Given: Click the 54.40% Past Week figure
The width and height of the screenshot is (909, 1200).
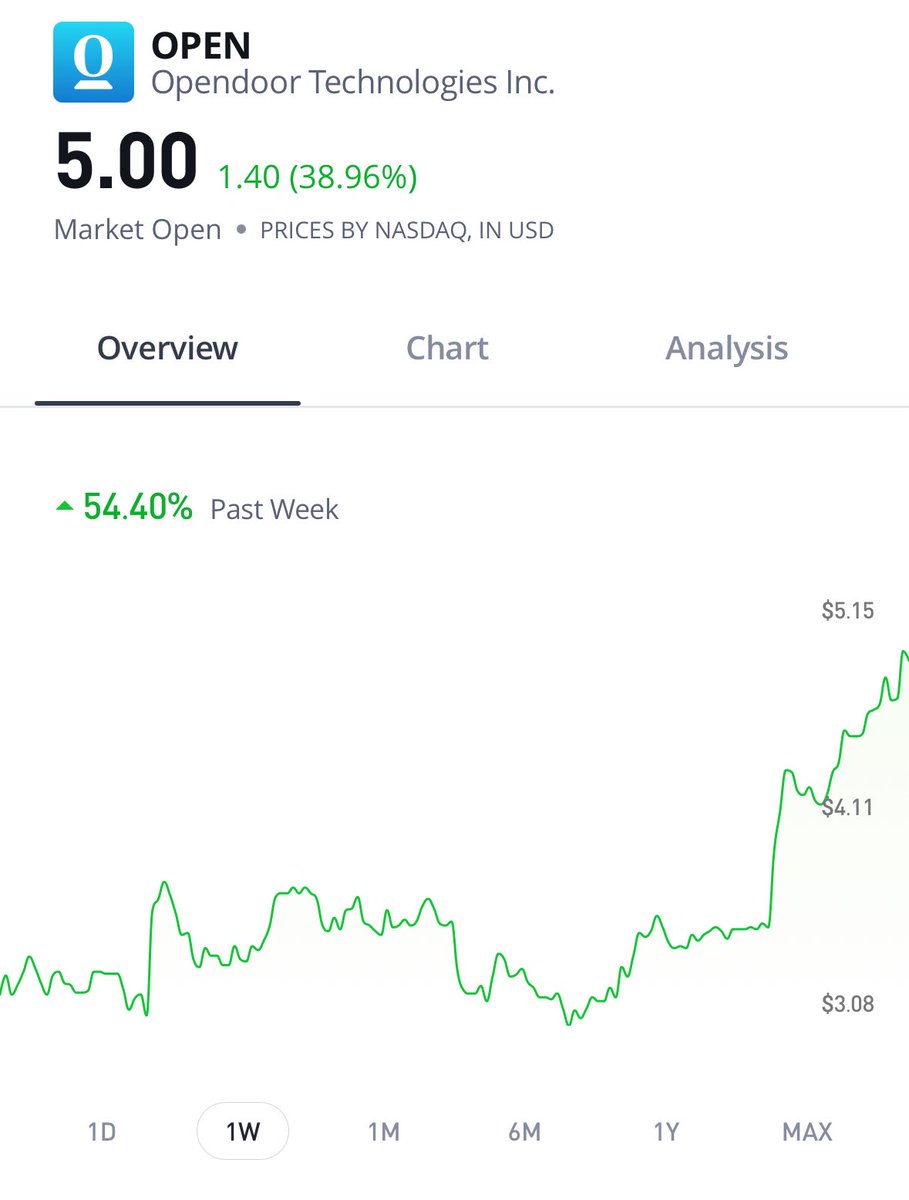Looking at the screenshot, I should click(x=137, y=507).
